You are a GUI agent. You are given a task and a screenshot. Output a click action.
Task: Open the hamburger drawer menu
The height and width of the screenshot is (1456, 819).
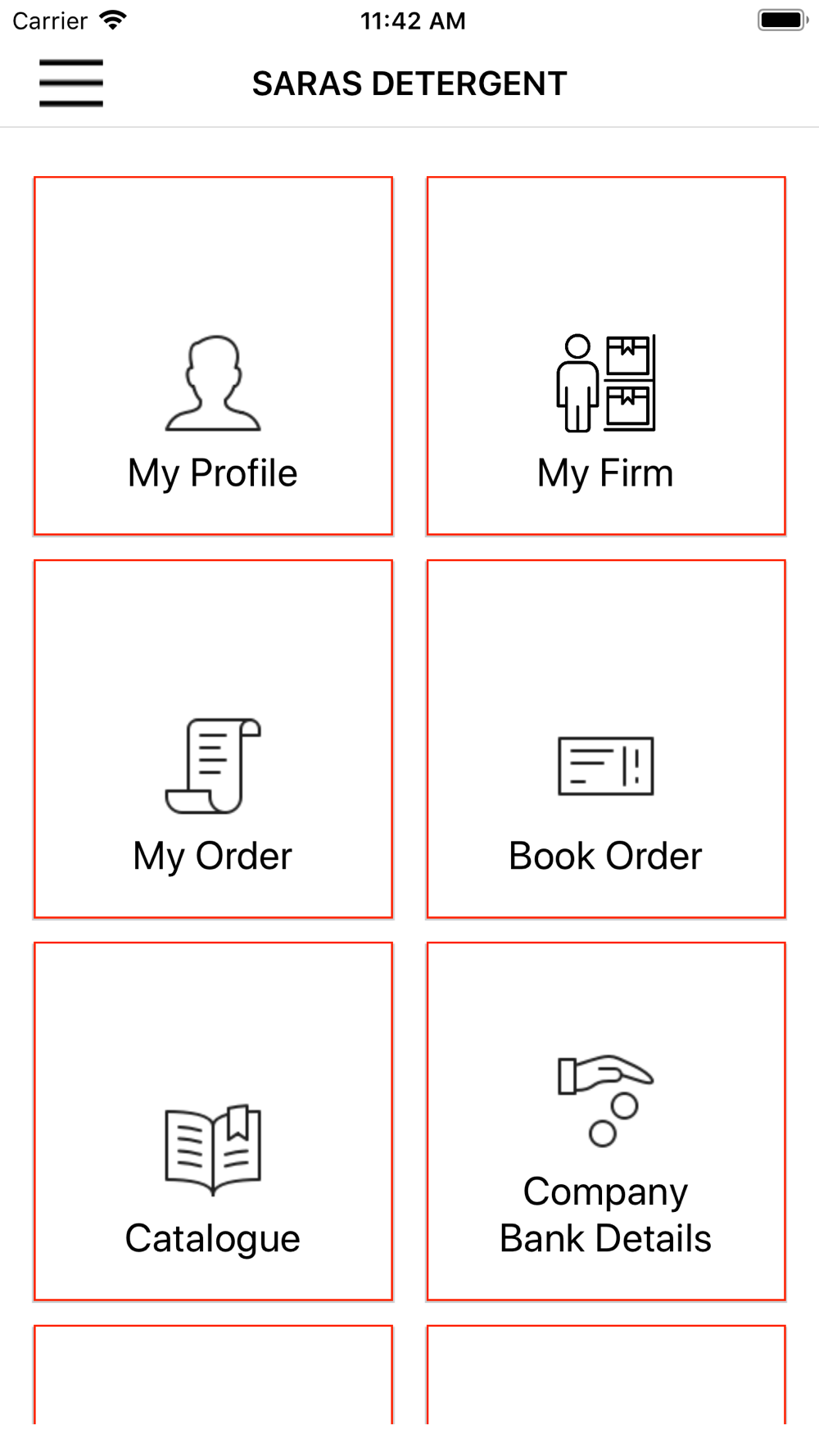pyautogui.click(x=71, y=83)
